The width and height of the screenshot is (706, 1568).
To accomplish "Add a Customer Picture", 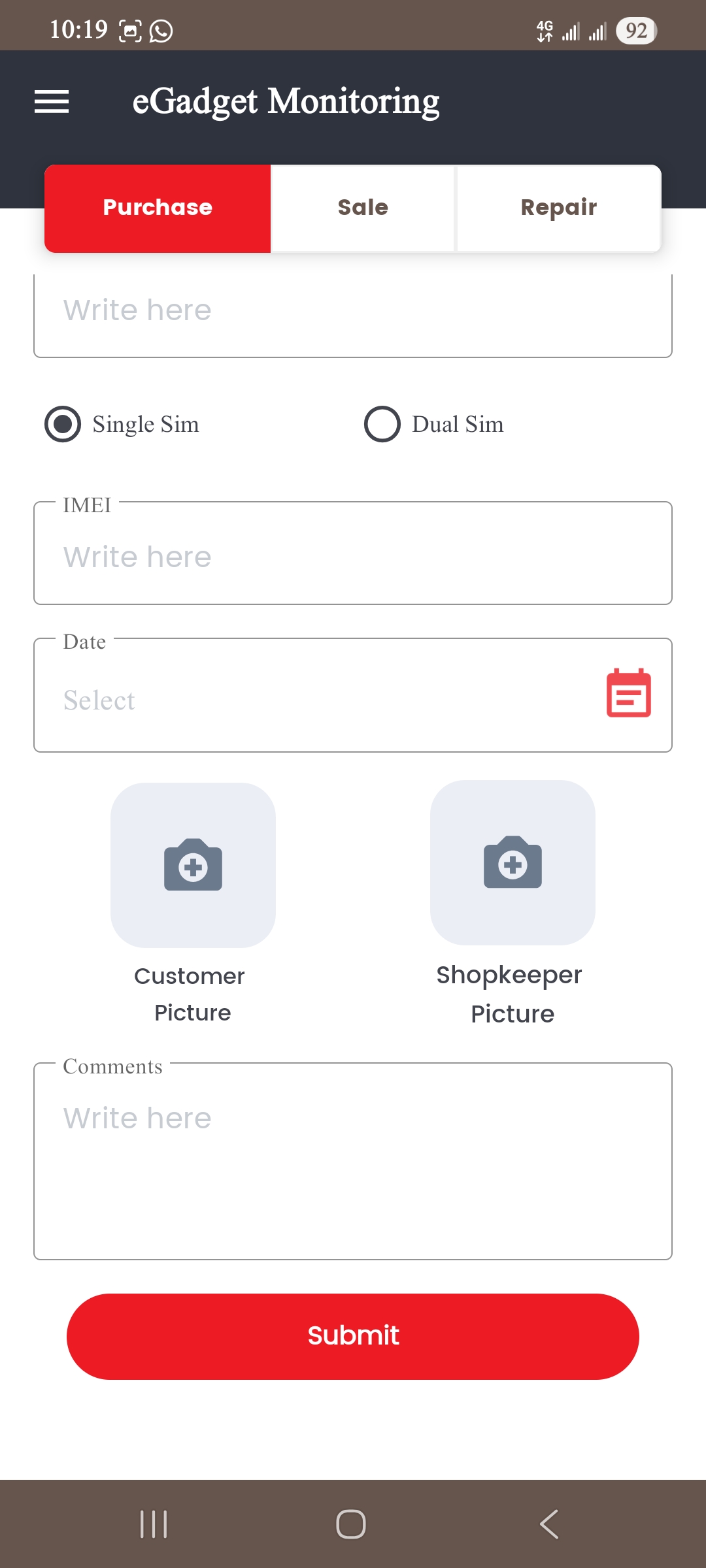I will [193, 865].
